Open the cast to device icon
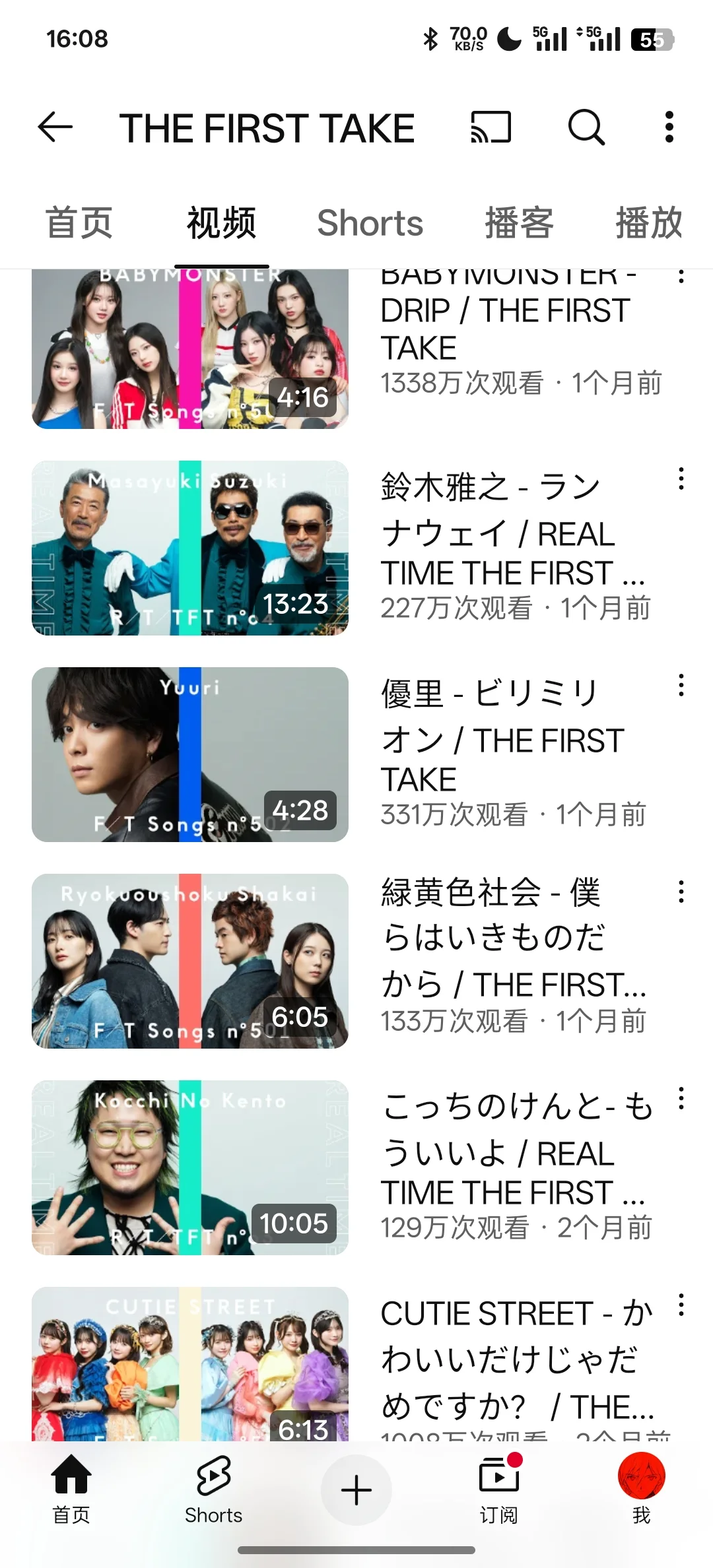This screenshot has height=1568, width=713. 491,127
